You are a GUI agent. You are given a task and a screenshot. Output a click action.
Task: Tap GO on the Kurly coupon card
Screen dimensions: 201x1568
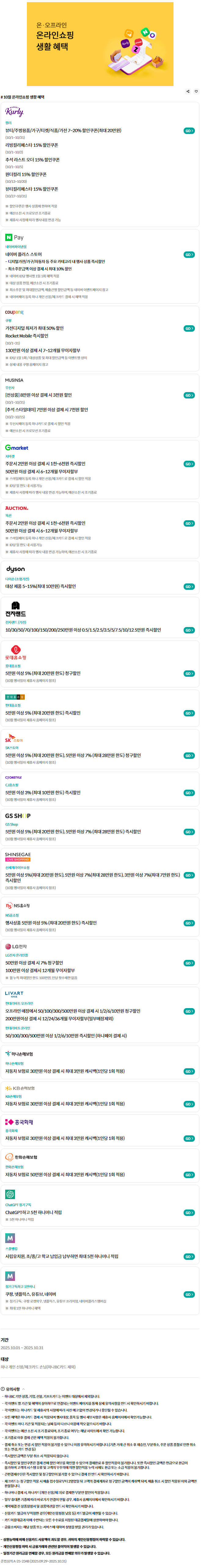click(x=189, y=131)
